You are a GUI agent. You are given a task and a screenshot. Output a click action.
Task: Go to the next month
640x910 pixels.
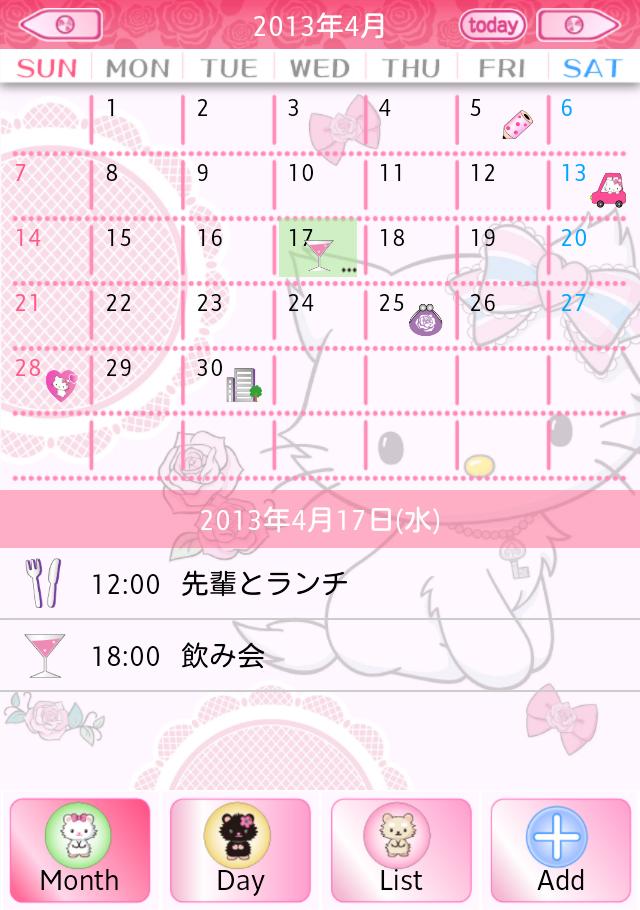578,25
